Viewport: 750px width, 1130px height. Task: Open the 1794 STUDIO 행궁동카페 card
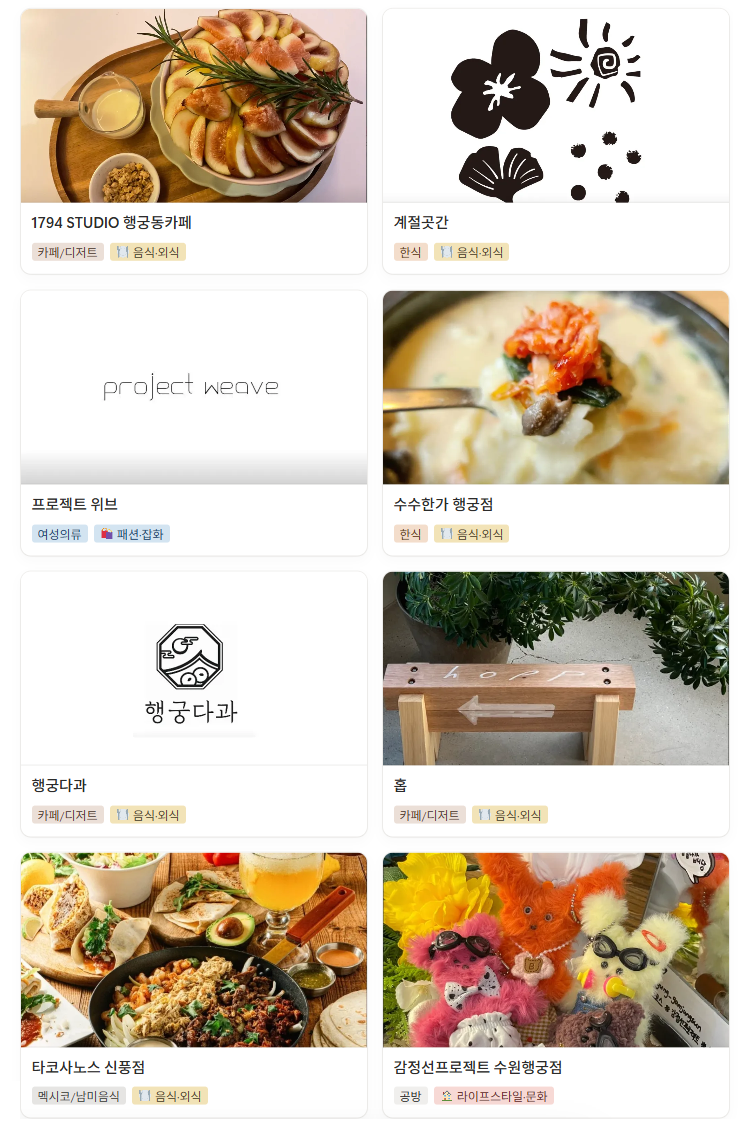194,141
